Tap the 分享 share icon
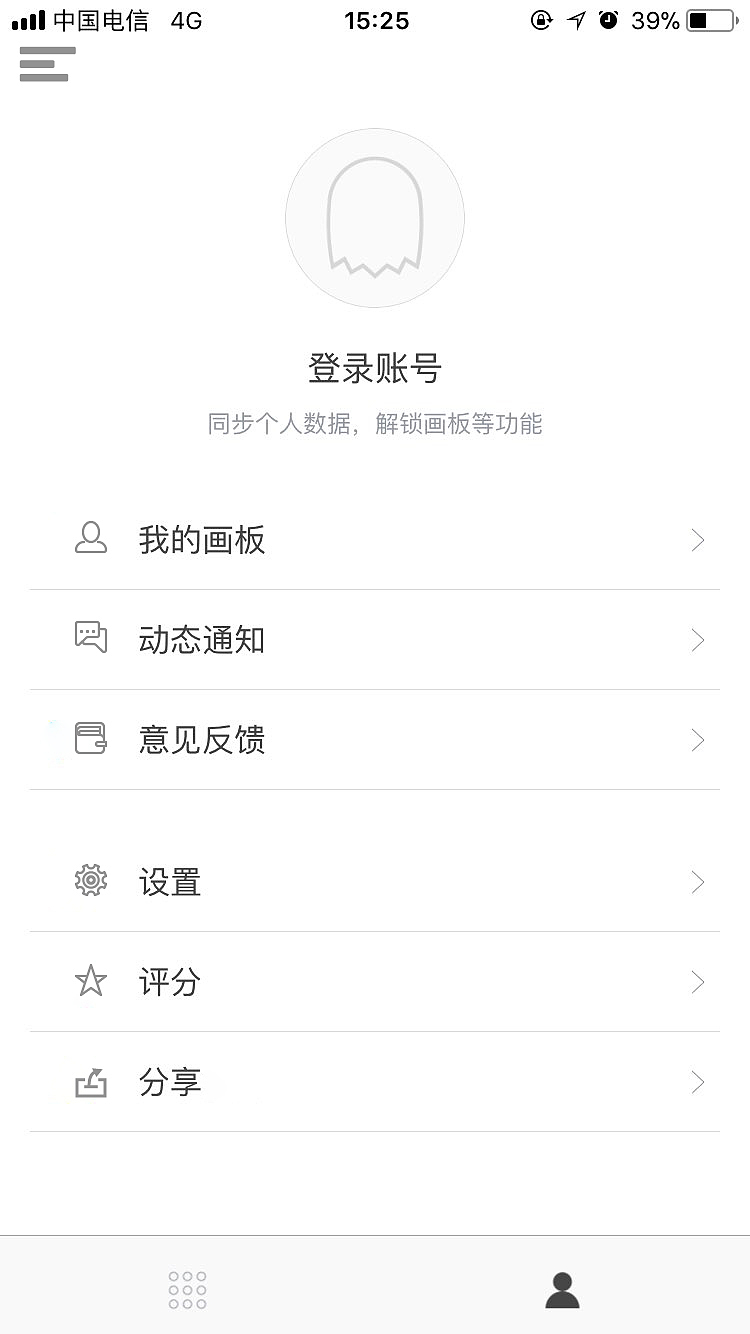This screenshot has height=1334, width=750. coord(90,1081)
